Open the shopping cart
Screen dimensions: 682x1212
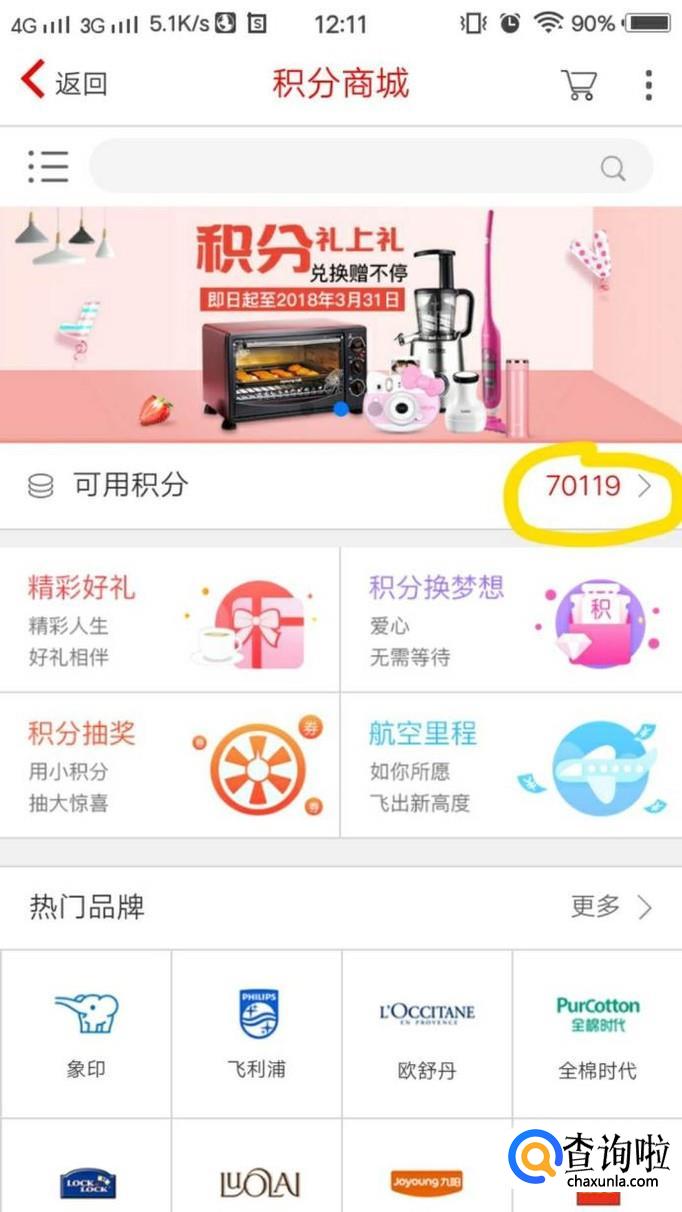pyautogui.click(x=579, y=84)
